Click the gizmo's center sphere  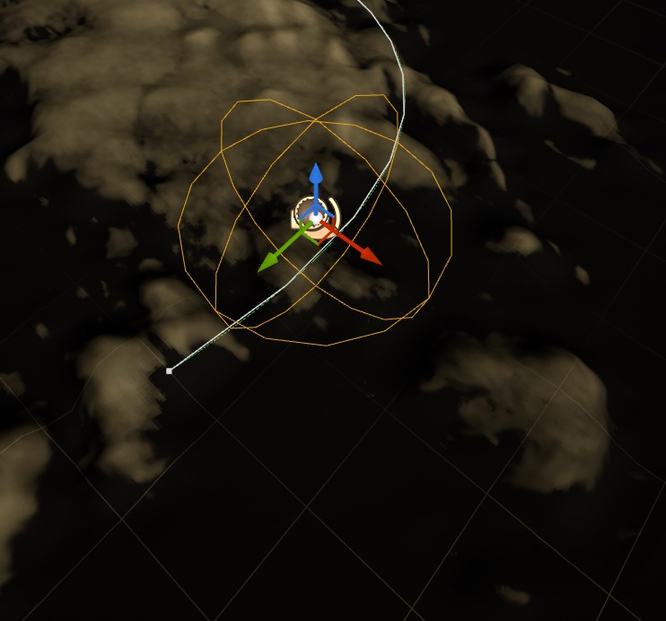[315, 217]
